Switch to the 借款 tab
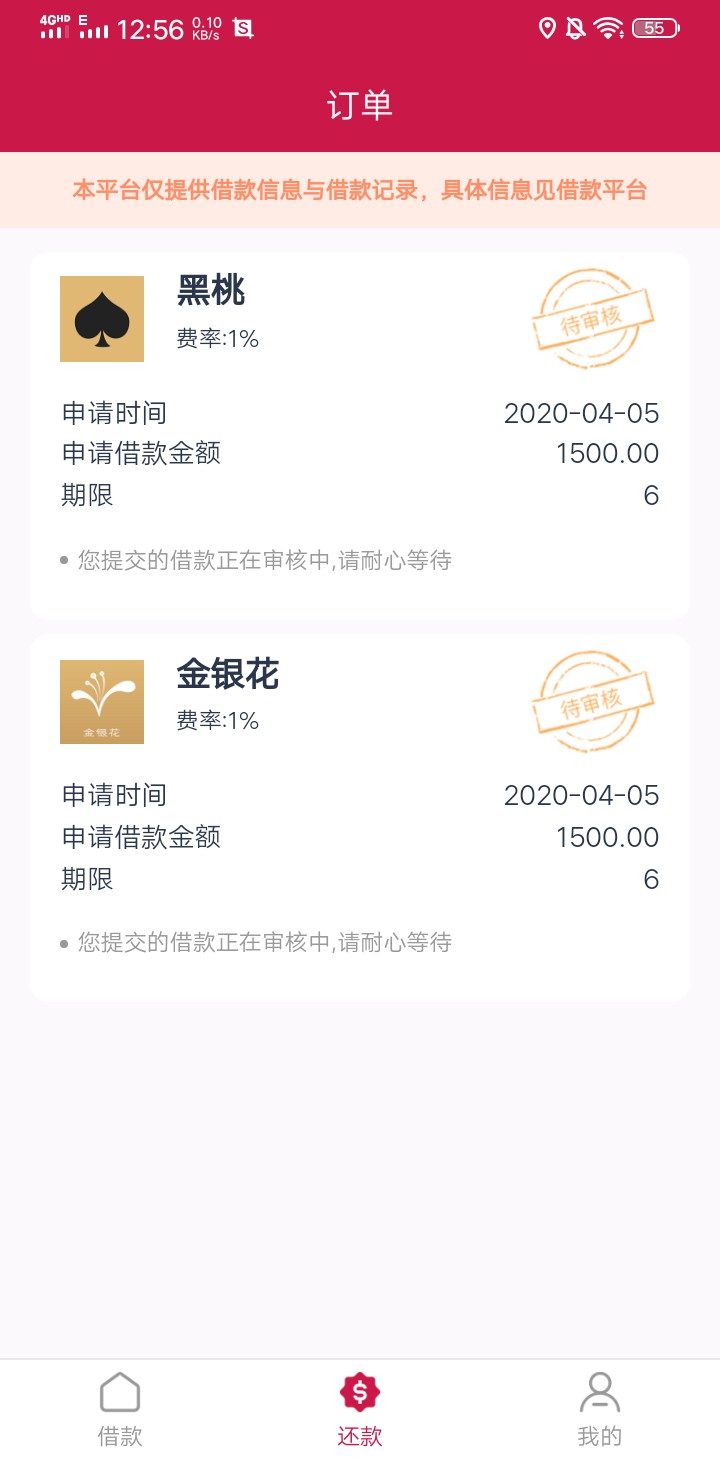 (x=120, y=1410)
